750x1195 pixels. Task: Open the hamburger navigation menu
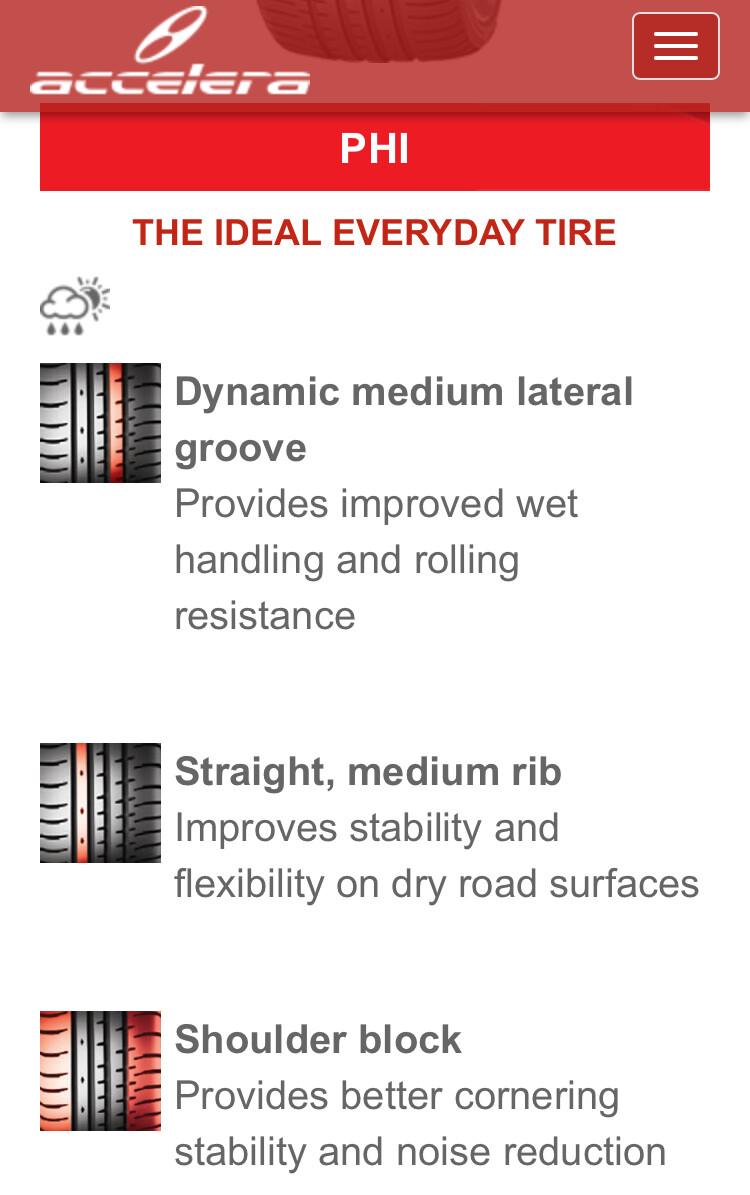(675, 46)
